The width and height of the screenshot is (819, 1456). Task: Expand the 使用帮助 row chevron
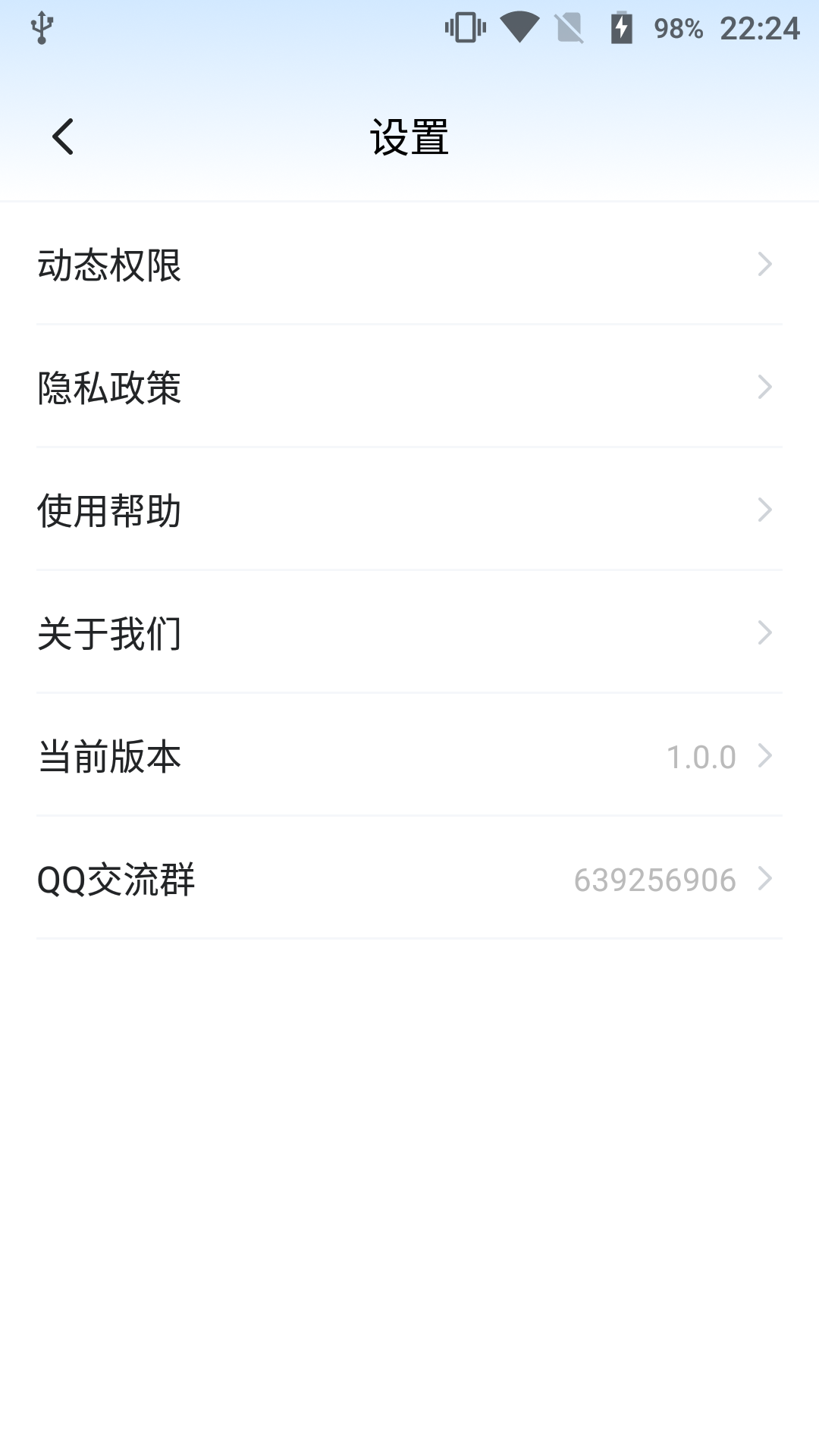click(766, 510)
